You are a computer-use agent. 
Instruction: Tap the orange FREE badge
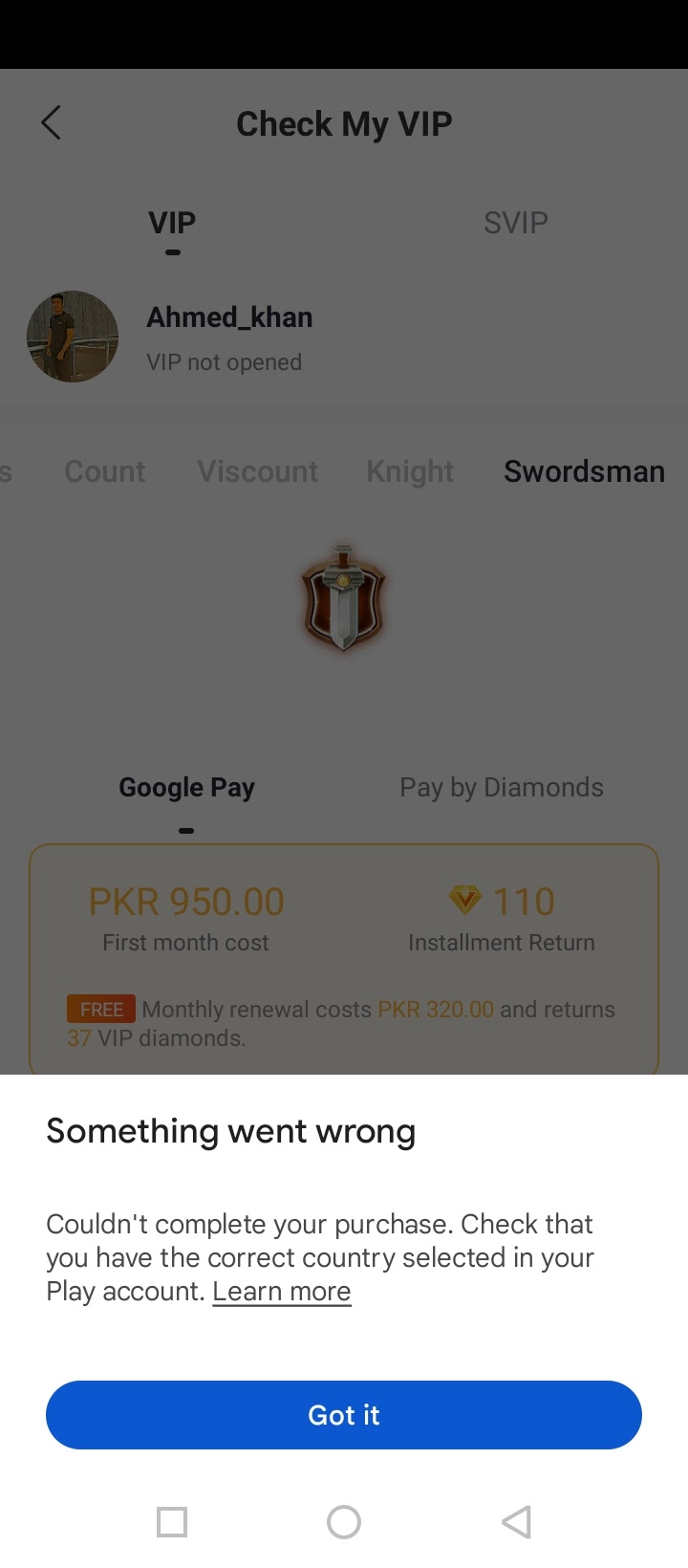click(100, 1009)
